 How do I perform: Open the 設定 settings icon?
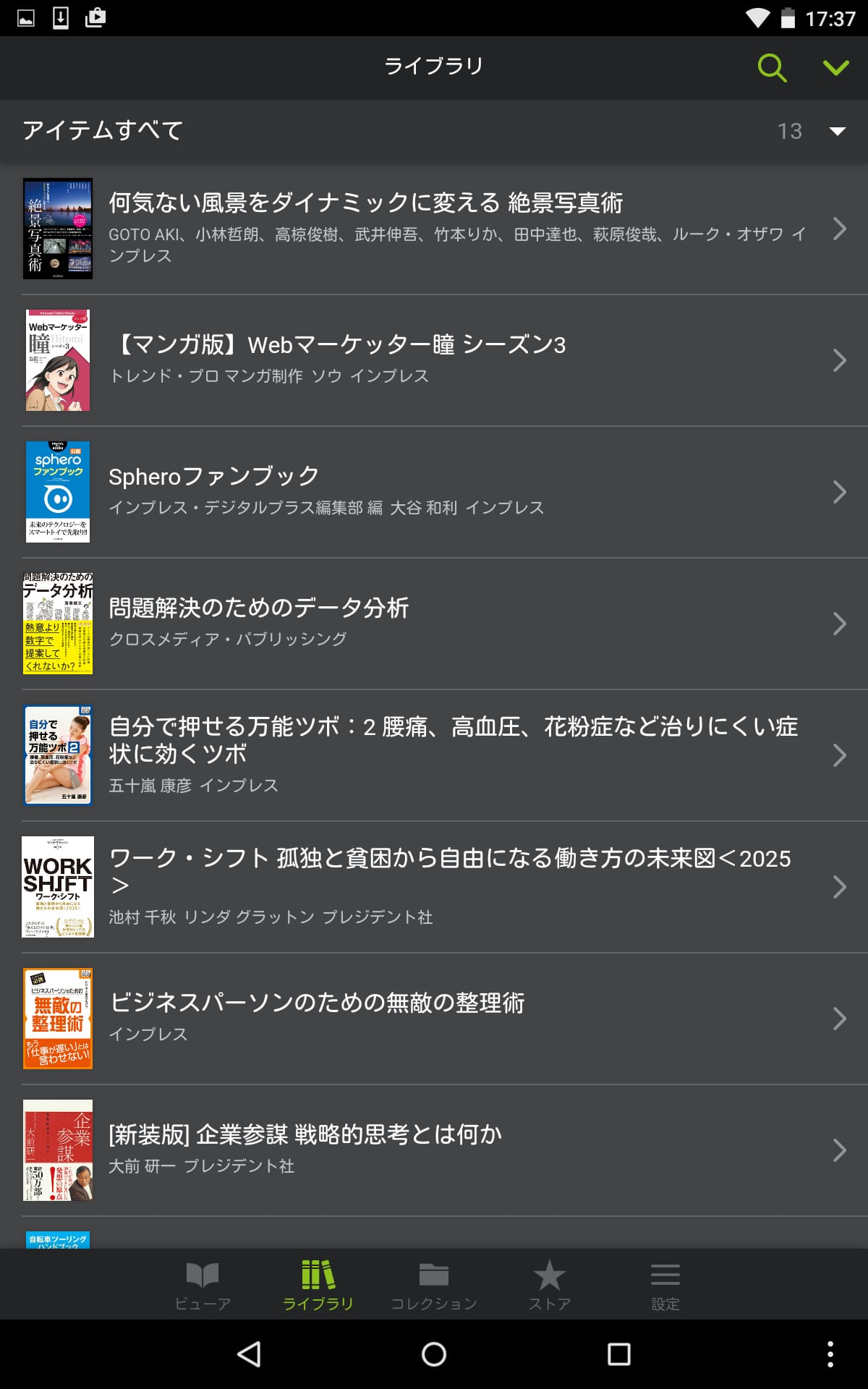(664, 1280)
